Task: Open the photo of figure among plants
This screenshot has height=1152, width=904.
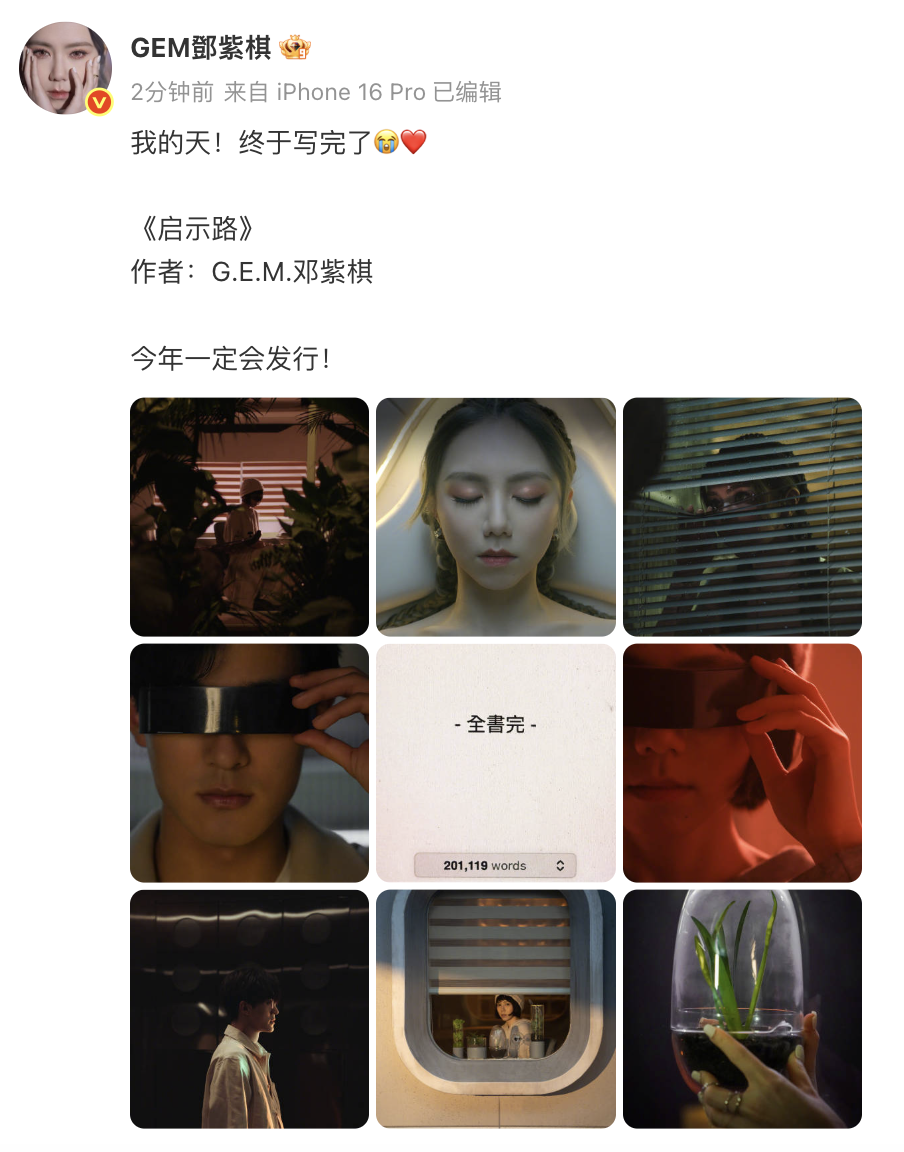Action: 249,517
